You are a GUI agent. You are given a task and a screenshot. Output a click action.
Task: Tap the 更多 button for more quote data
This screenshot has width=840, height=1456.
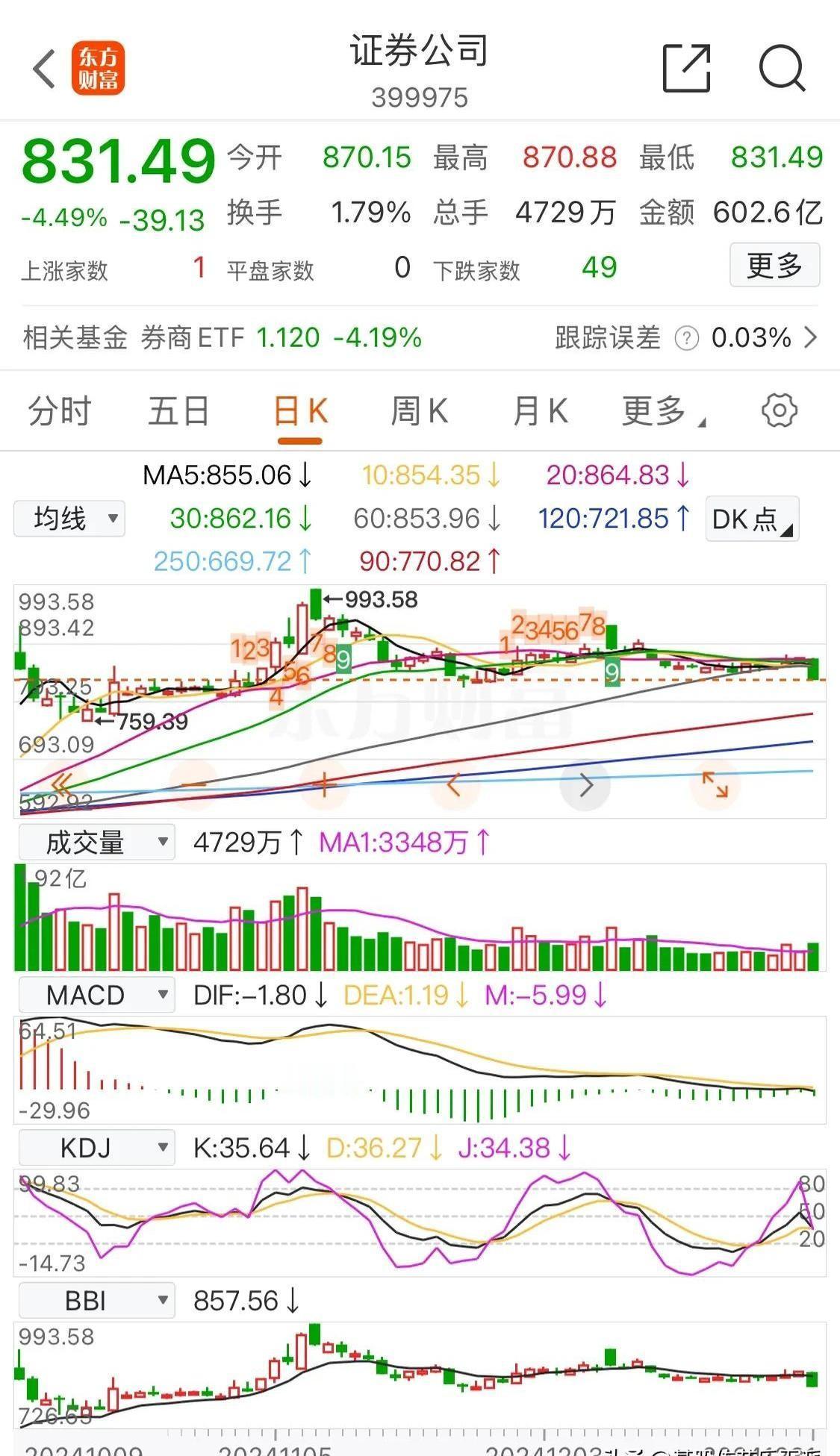(774, 265)
